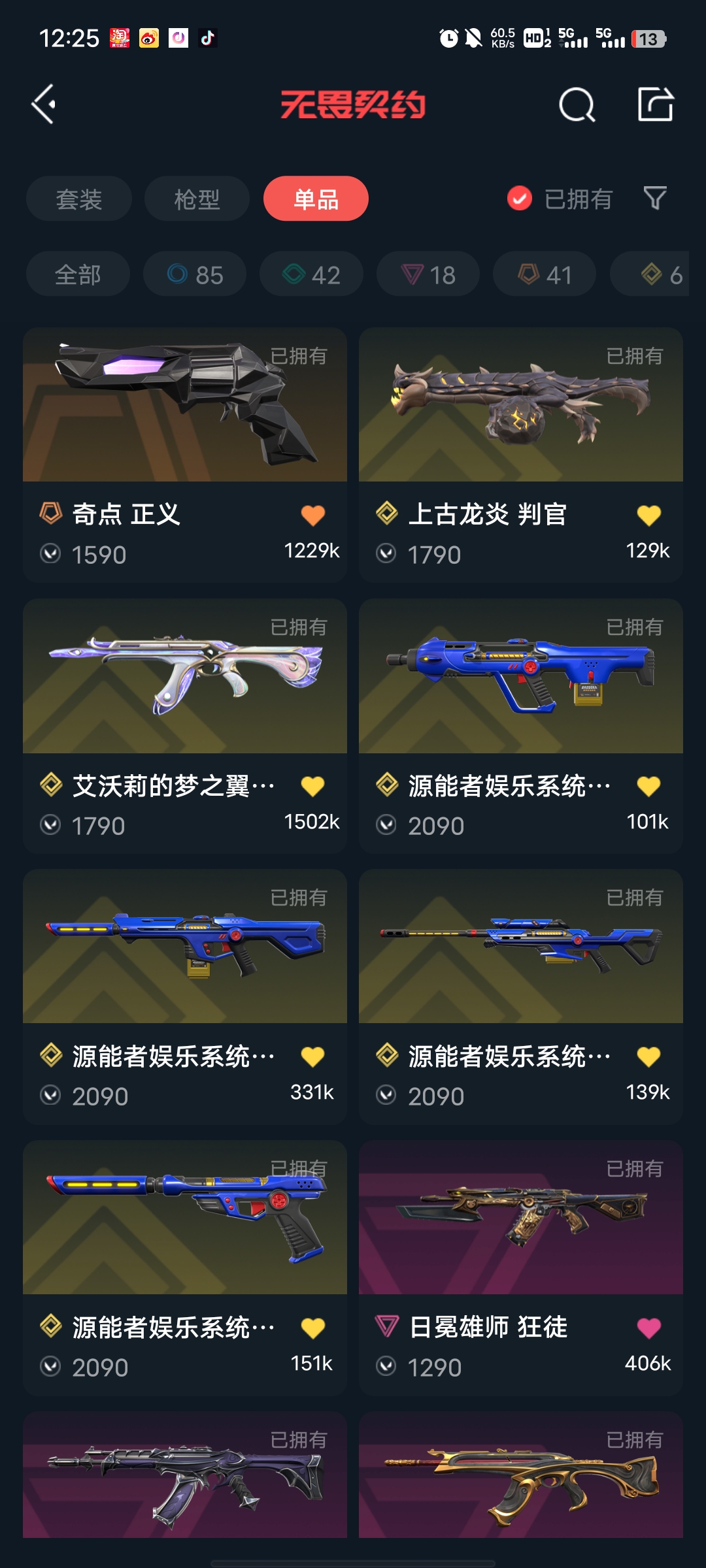Filter by the 18 rarity chip
The width and height of the screenshot is (706, 1568).
tap(428, 274)
